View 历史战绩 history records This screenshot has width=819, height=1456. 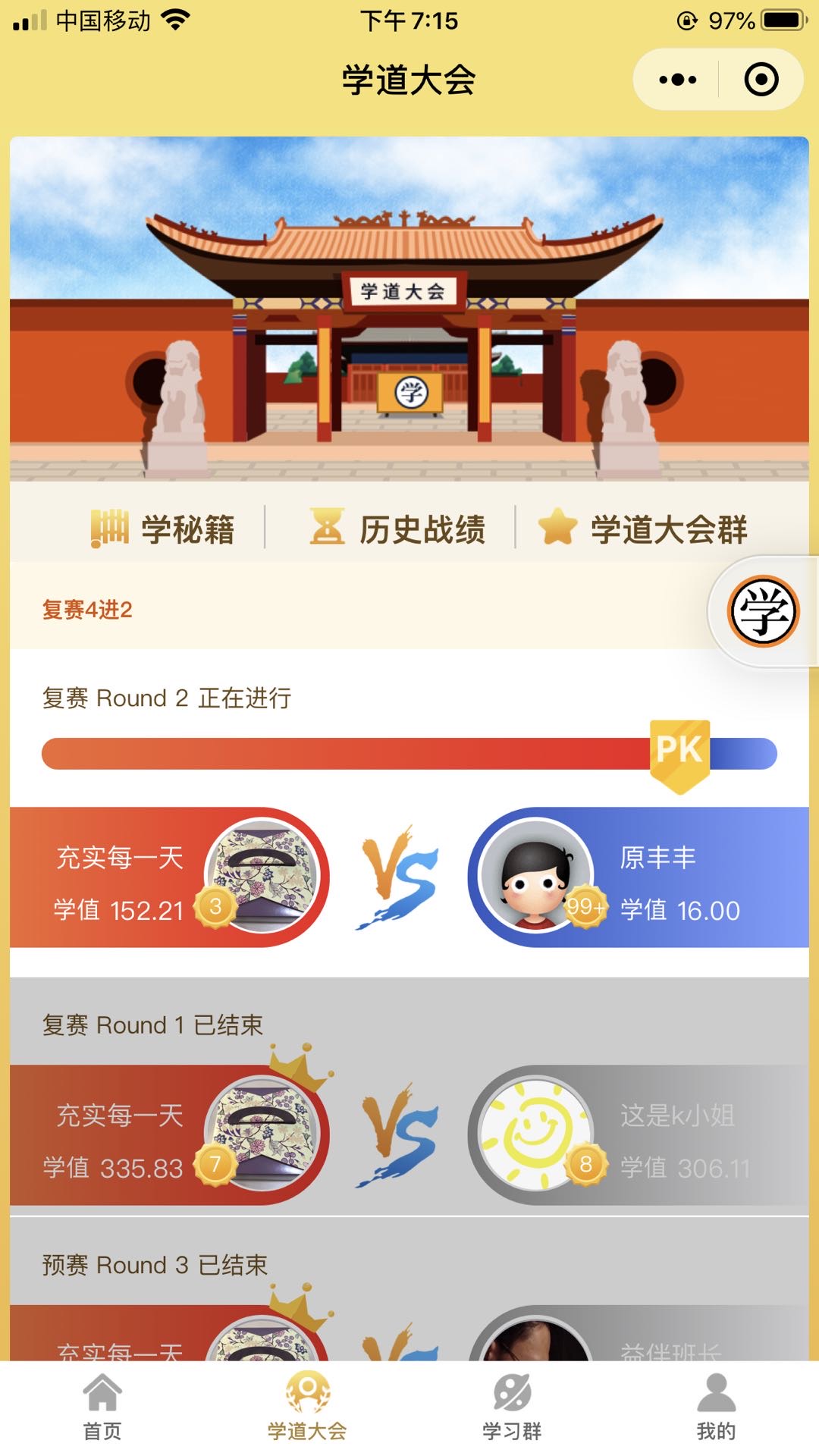(x=398, y=529)
